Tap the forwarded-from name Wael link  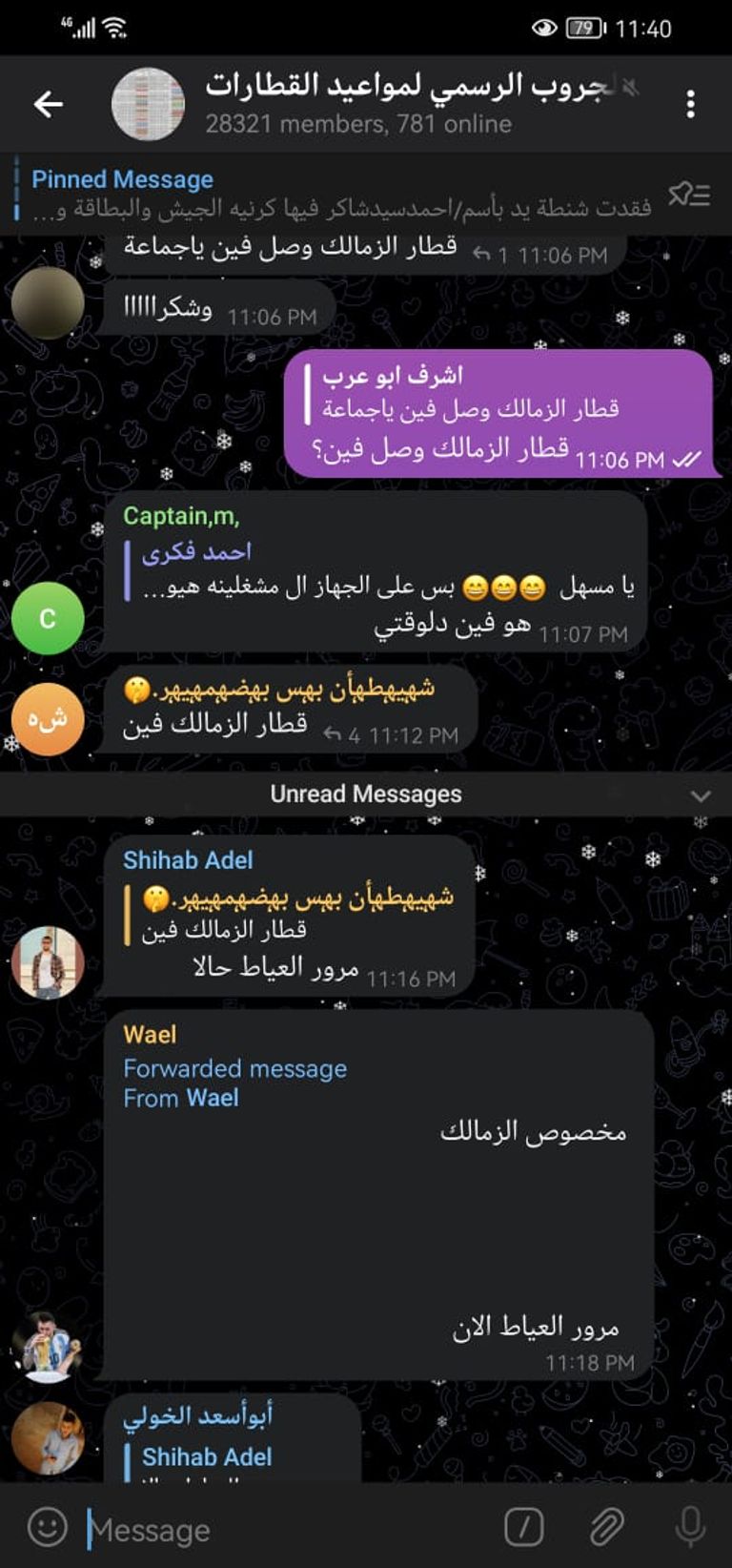point(213,1098)
